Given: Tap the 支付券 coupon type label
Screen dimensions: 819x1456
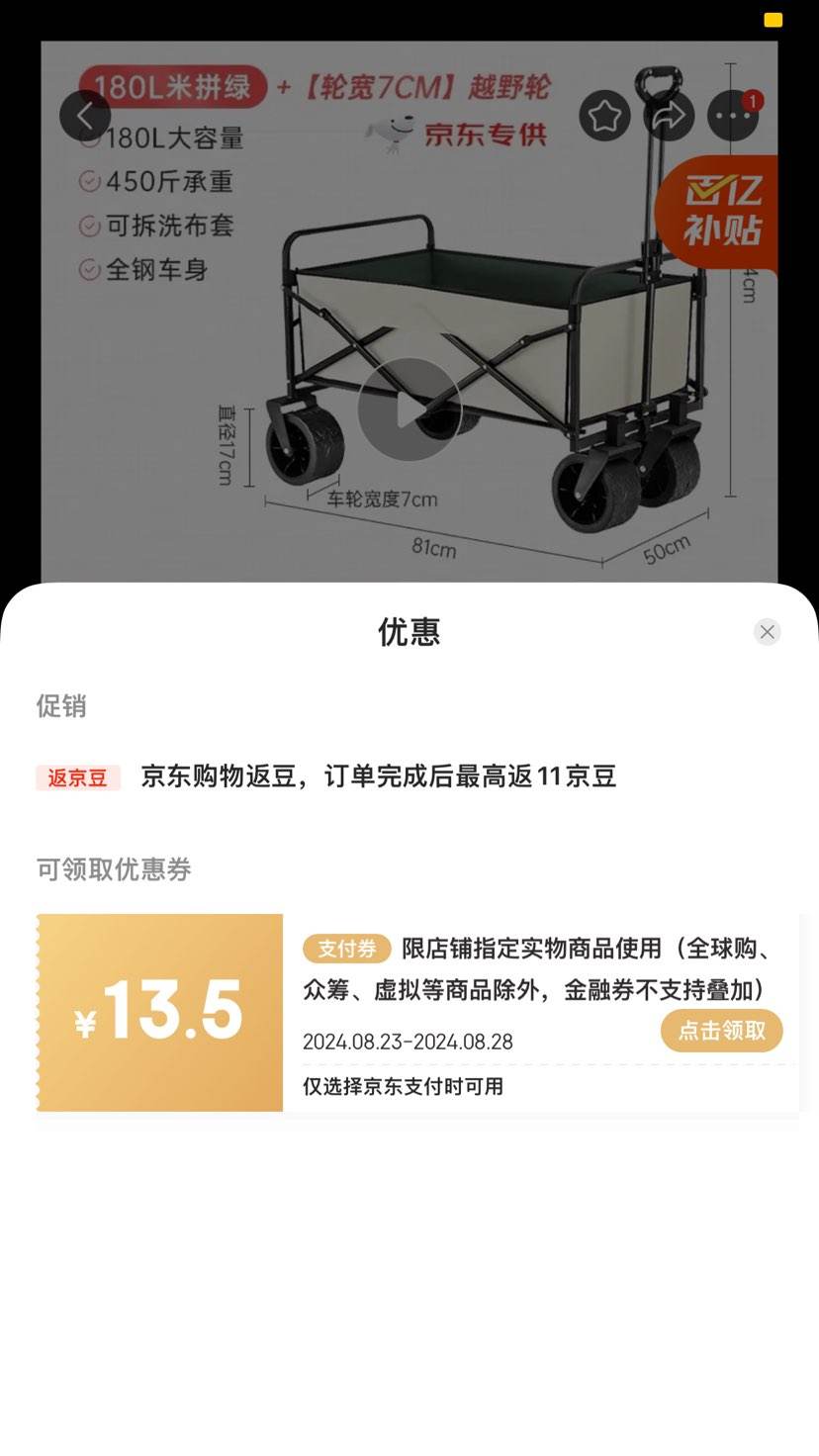Looking at the screenshot, I should click(344, 949).
